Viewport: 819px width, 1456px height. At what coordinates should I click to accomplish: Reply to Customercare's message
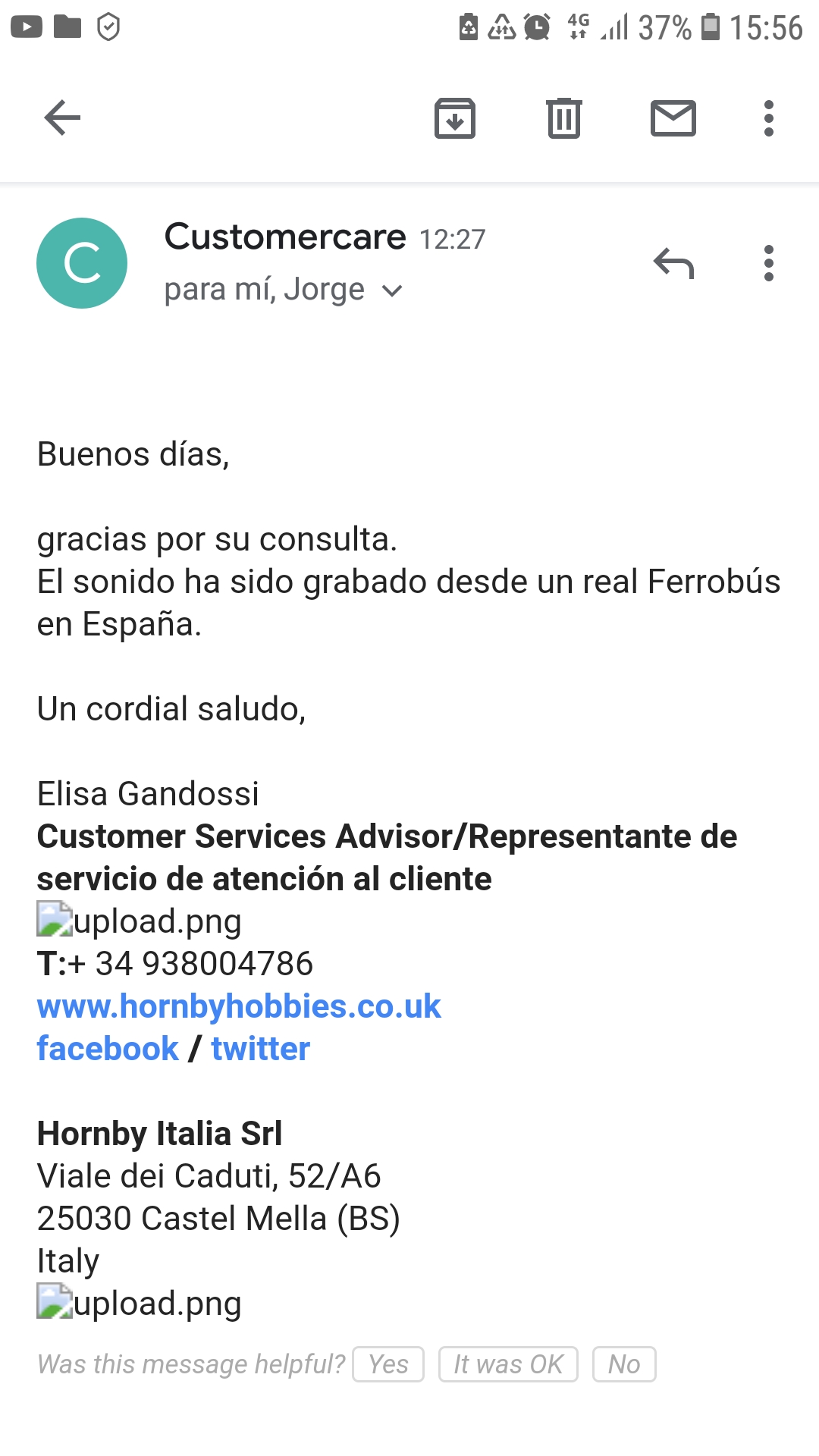coord(673,264)
